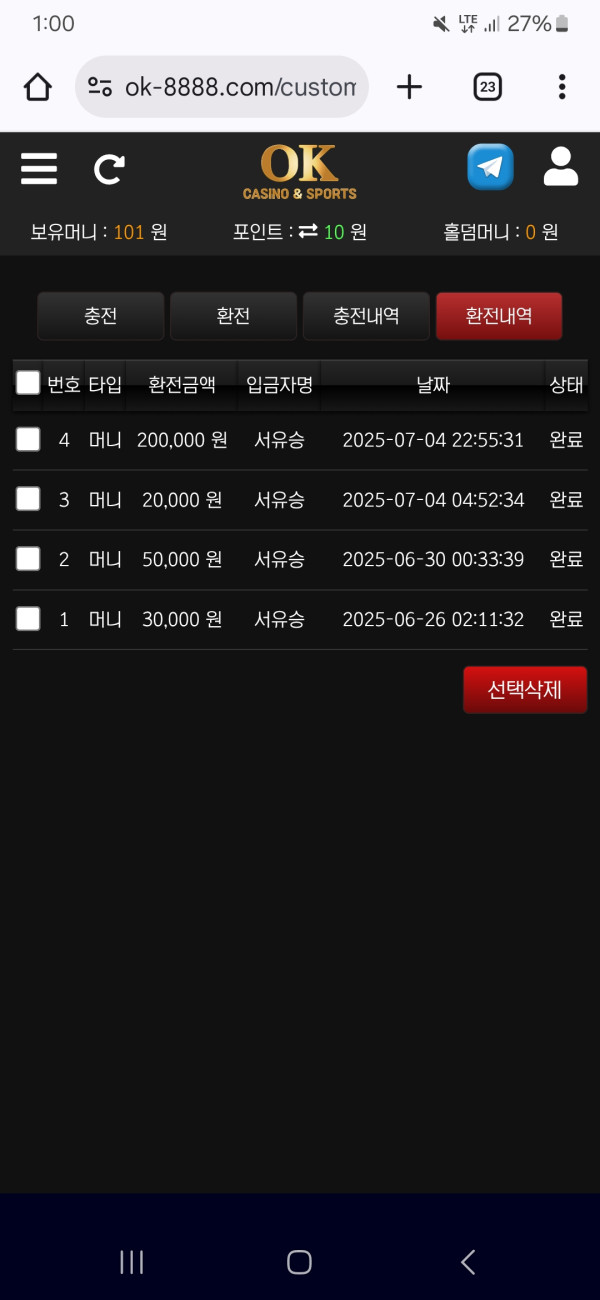Image resolution: width=600 pixels, height=1300 pixels.
Task: Open the hamburger menu
Action: (39, 168)
